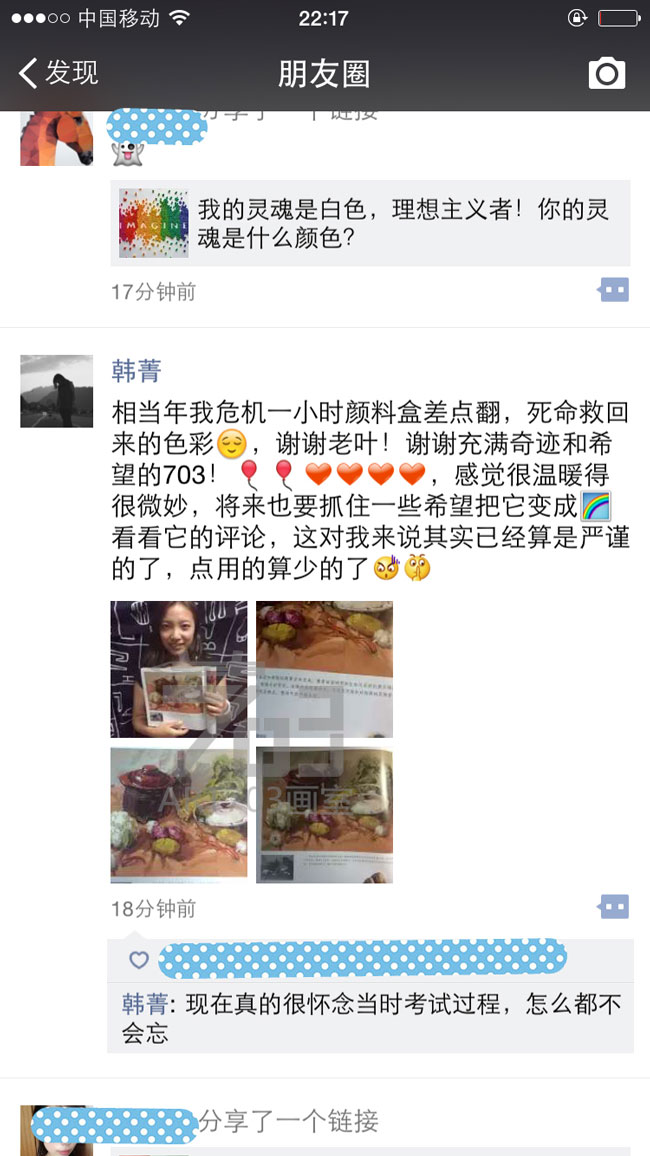Tap the comment icon under the 17分钟前 post
650x1156 pixels.
613,291
